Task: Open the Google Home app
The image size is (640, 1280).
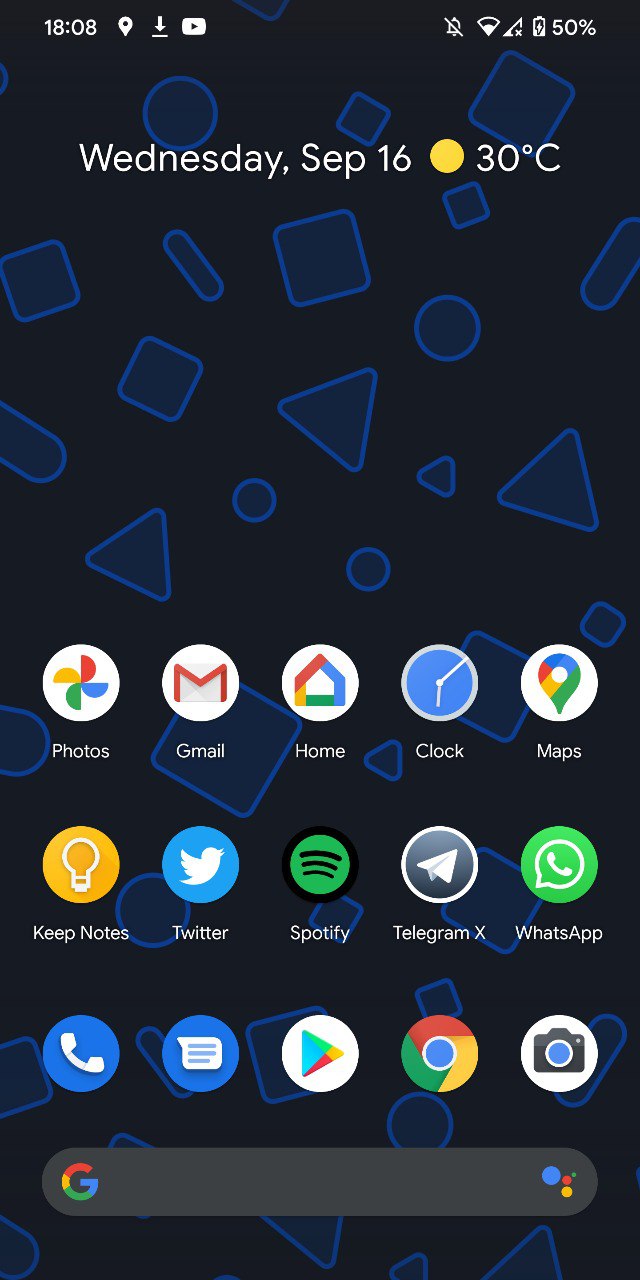Action: [x=320, y=684]
